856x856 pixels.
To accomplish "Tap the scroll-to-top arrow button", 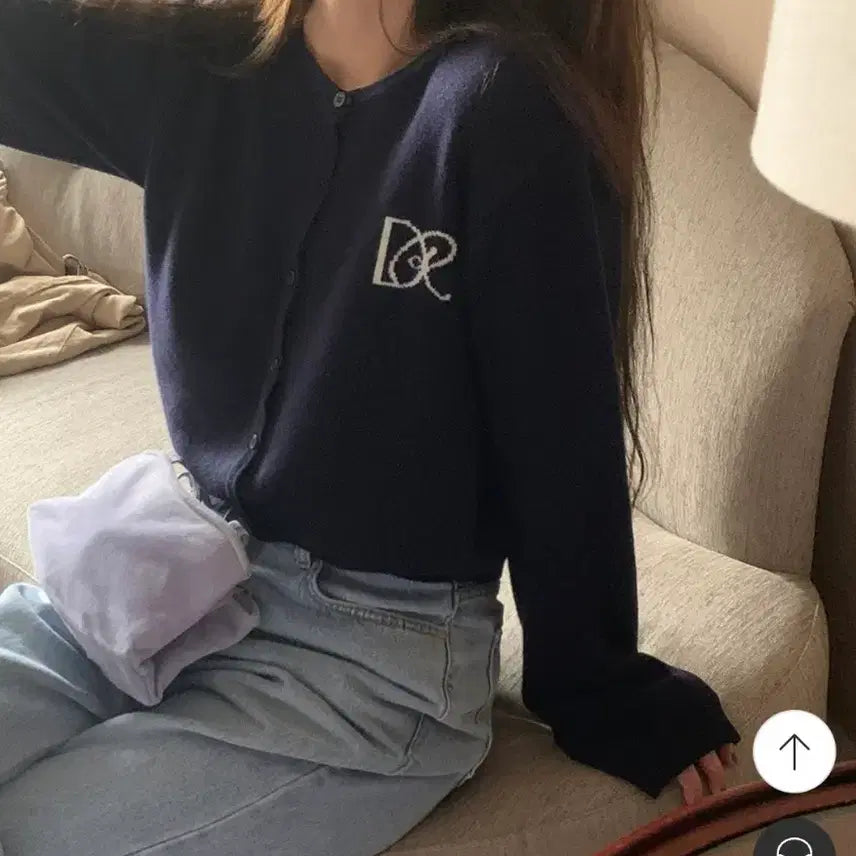I will coord(794,751).
